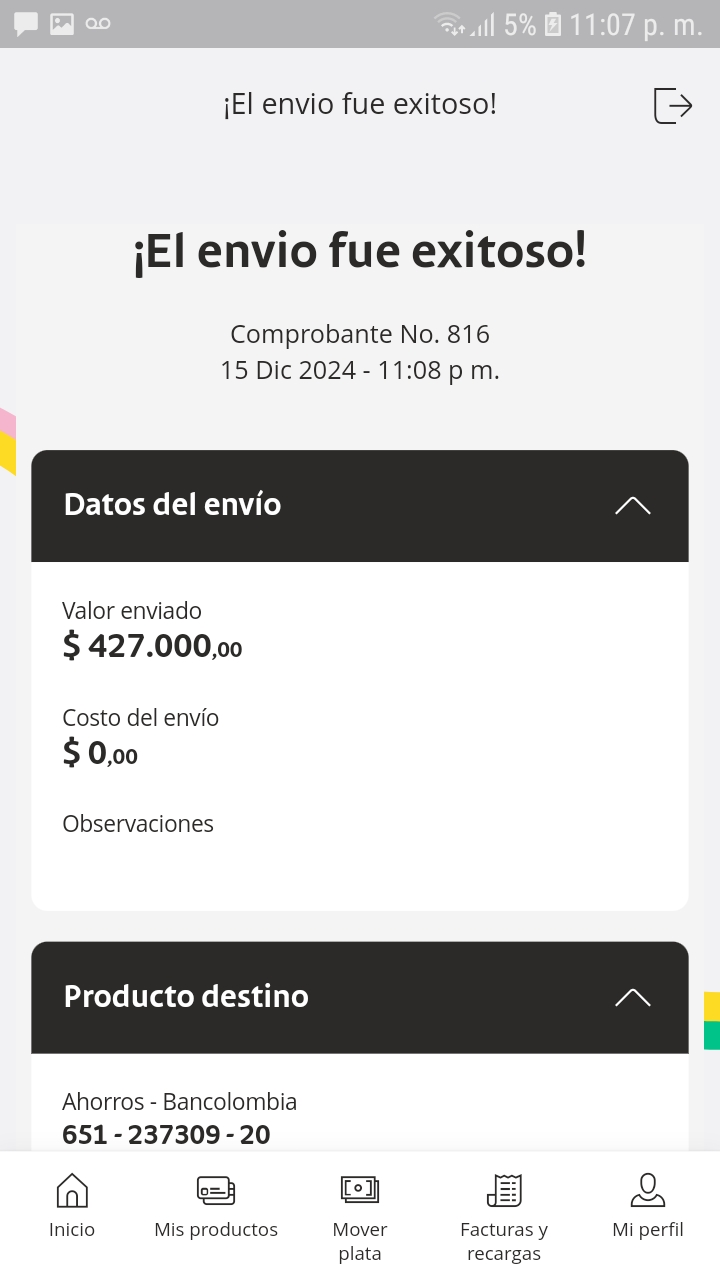Tap the logout icon in the header
The height and width of the screenshot is (1280, 720).
point(673,105)
